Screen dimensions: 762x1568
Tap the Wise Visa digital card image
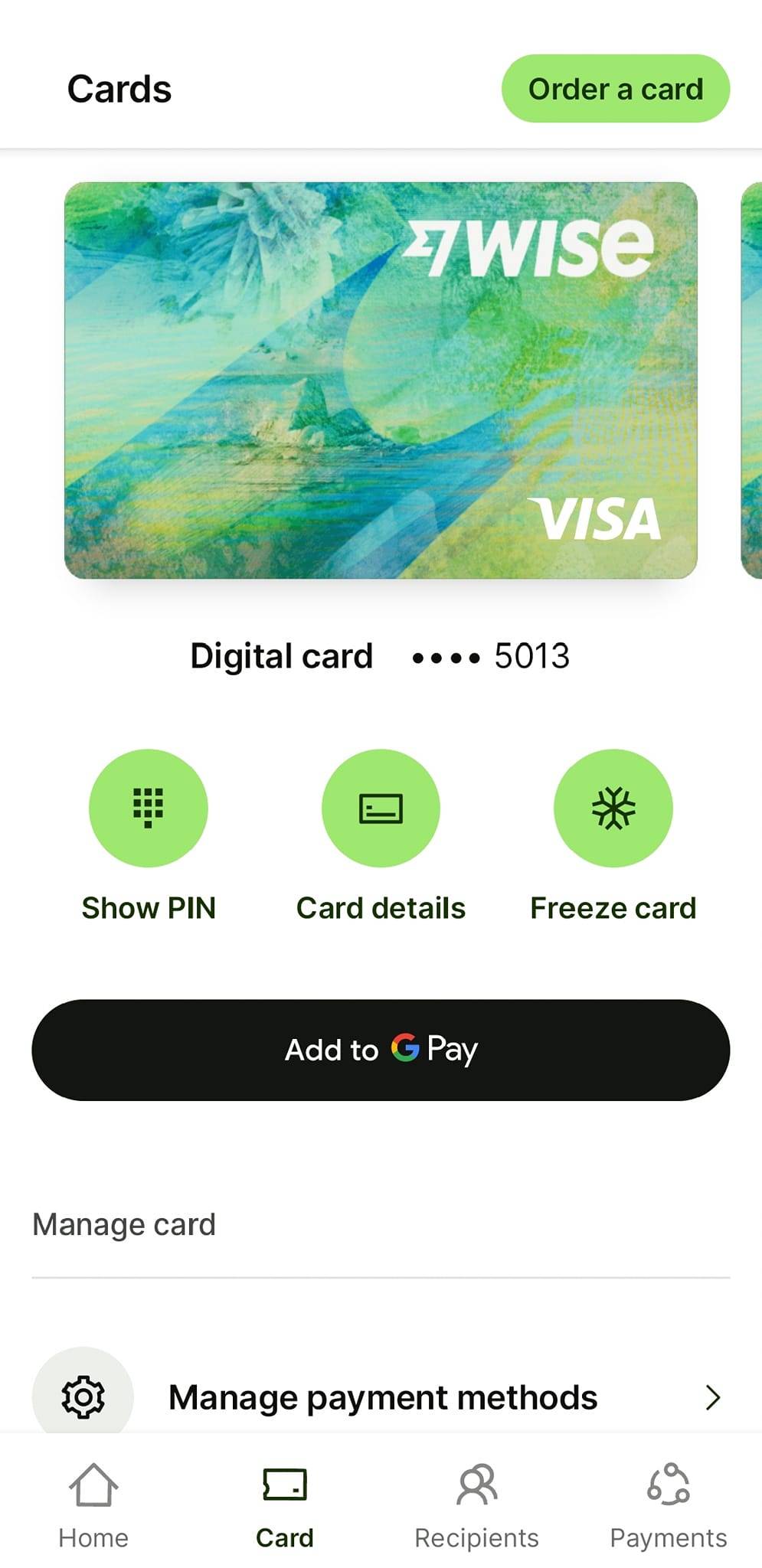pyautogui.click(x=381, y=381)
